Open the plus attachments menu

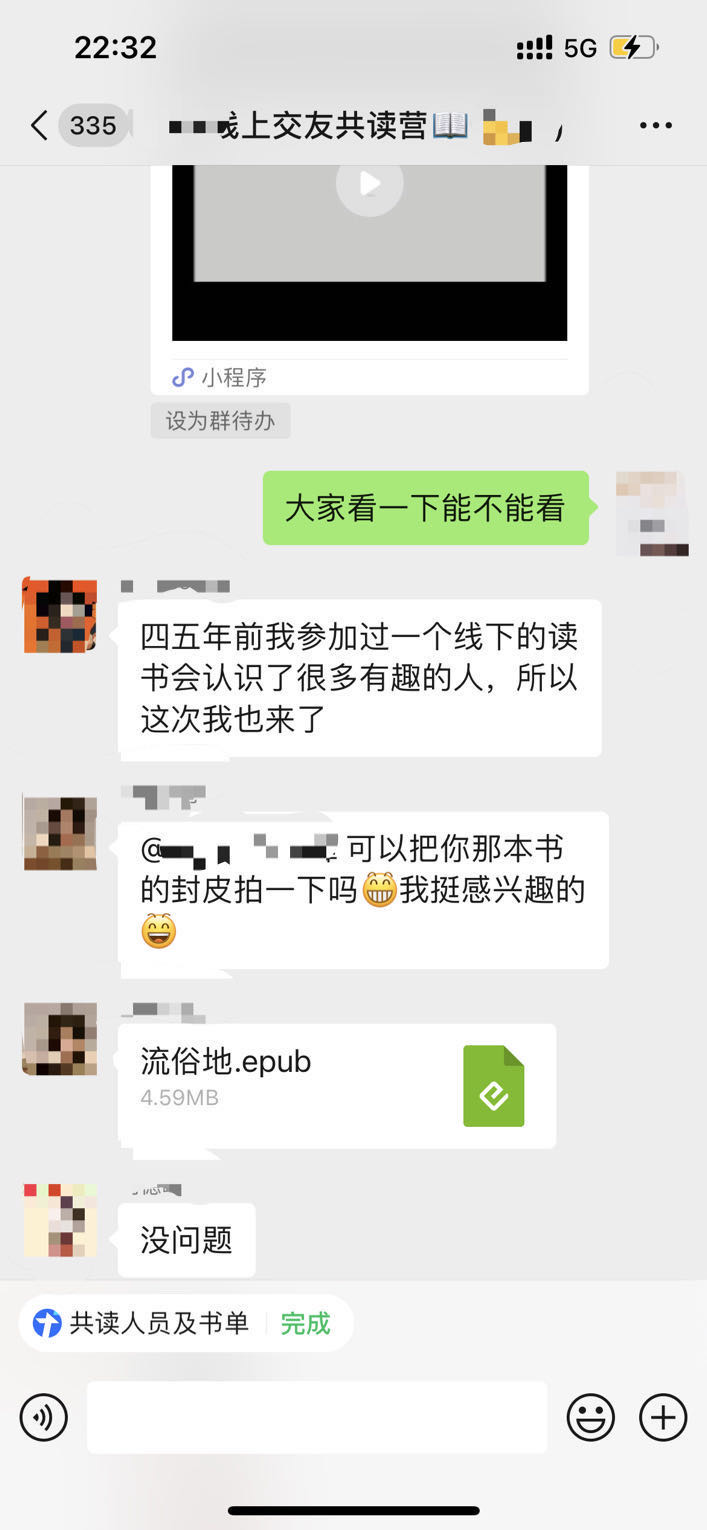pyautogui.click(x=663, y=1417)
